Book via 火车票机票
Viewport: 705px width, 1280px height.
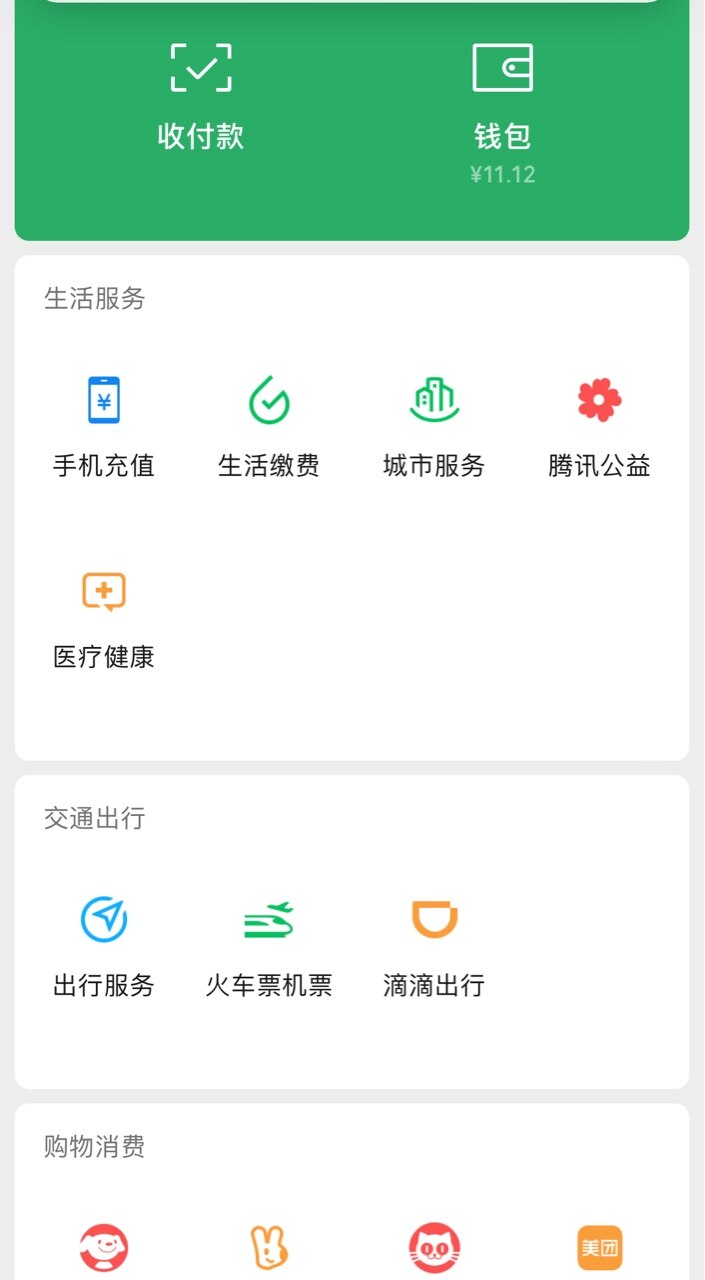(269, 947)
